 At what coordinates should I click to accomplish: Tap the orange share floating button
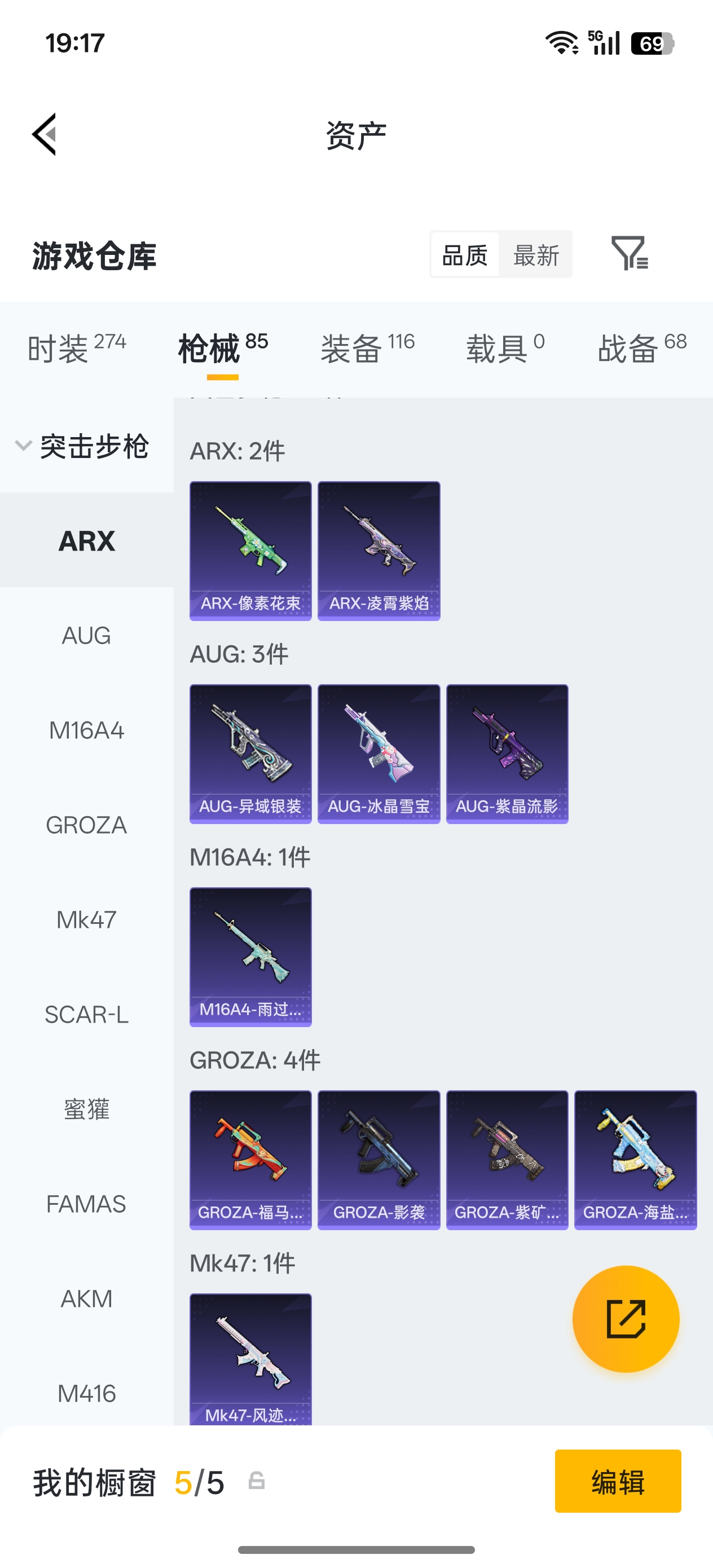[x=626, y=1319]
